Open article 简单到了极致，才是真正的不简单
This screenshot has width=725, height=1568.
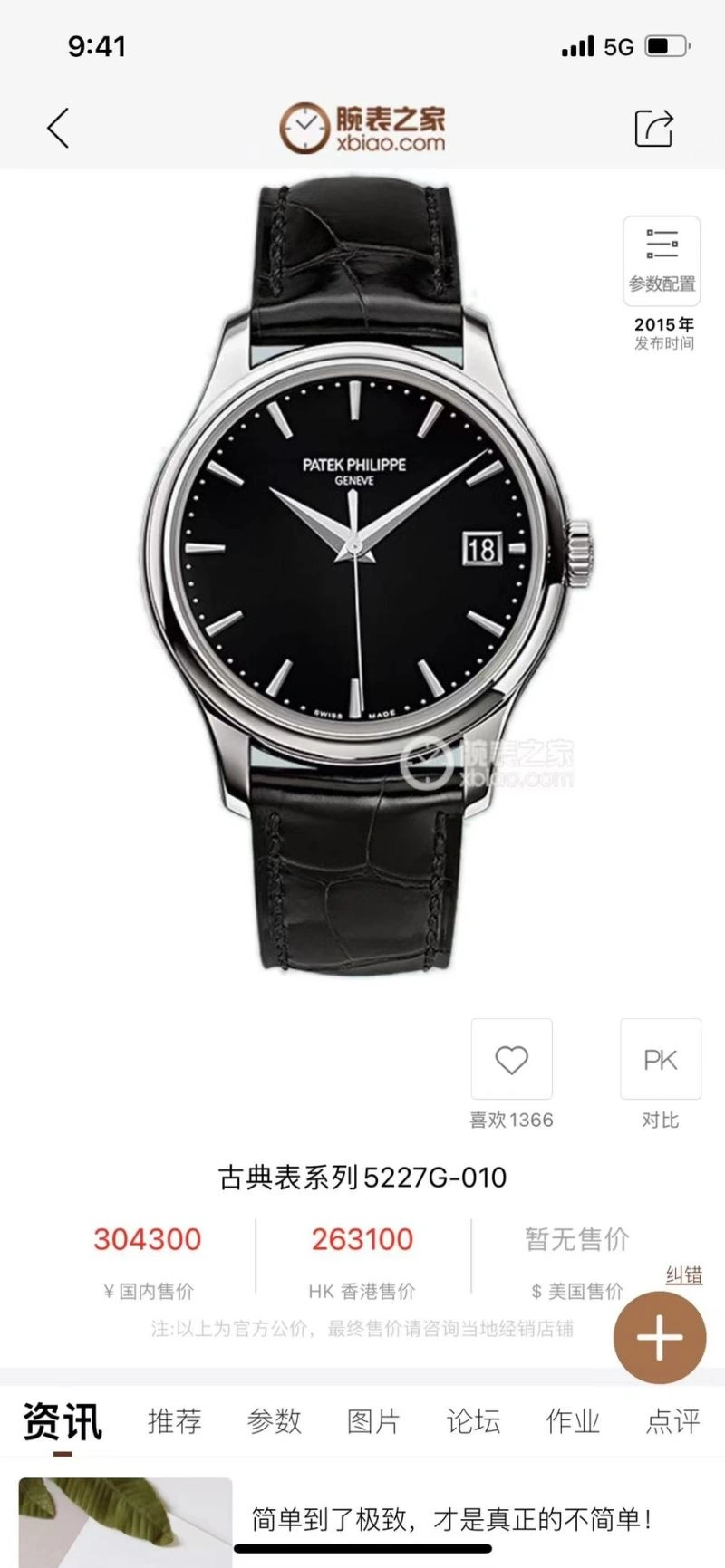point(451,1519)
